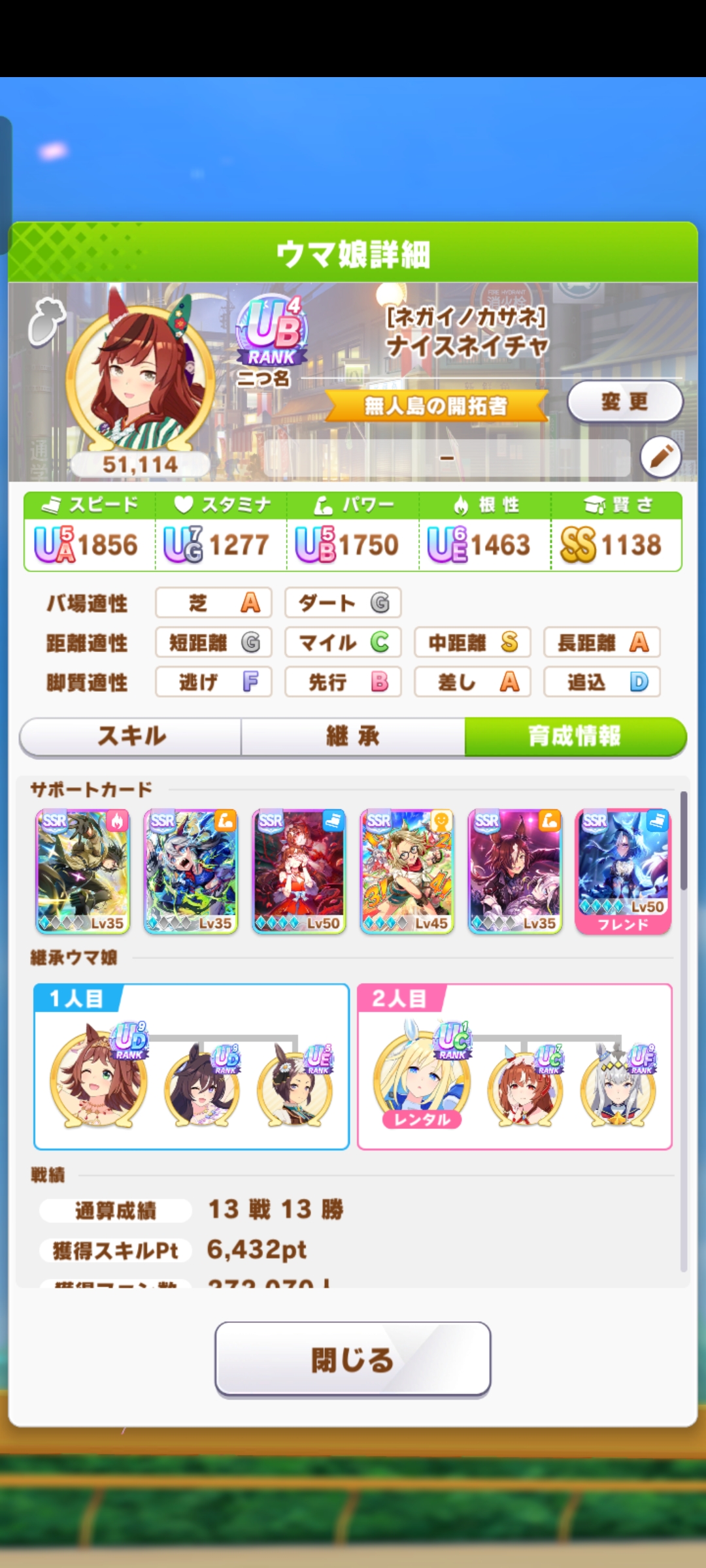
Task: Edit the memo with the pencil icon
Action: click(x=660, y=457)
